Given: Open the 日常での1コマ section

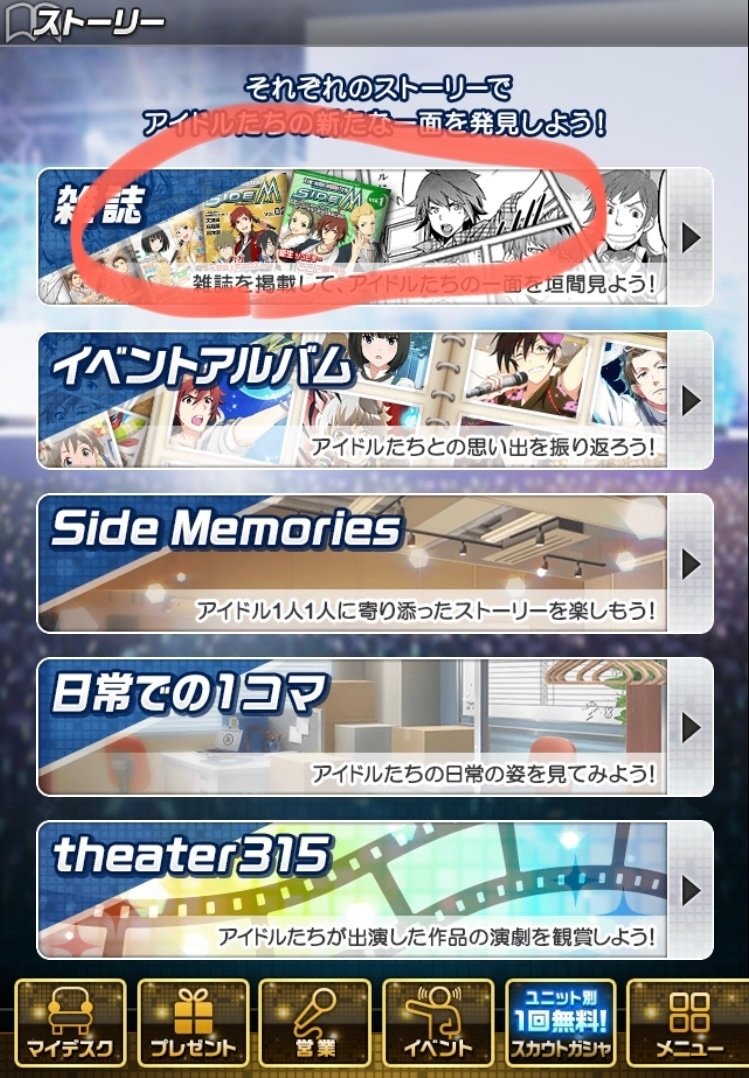Looking at the screenshot, I should [x=375, y=726].
